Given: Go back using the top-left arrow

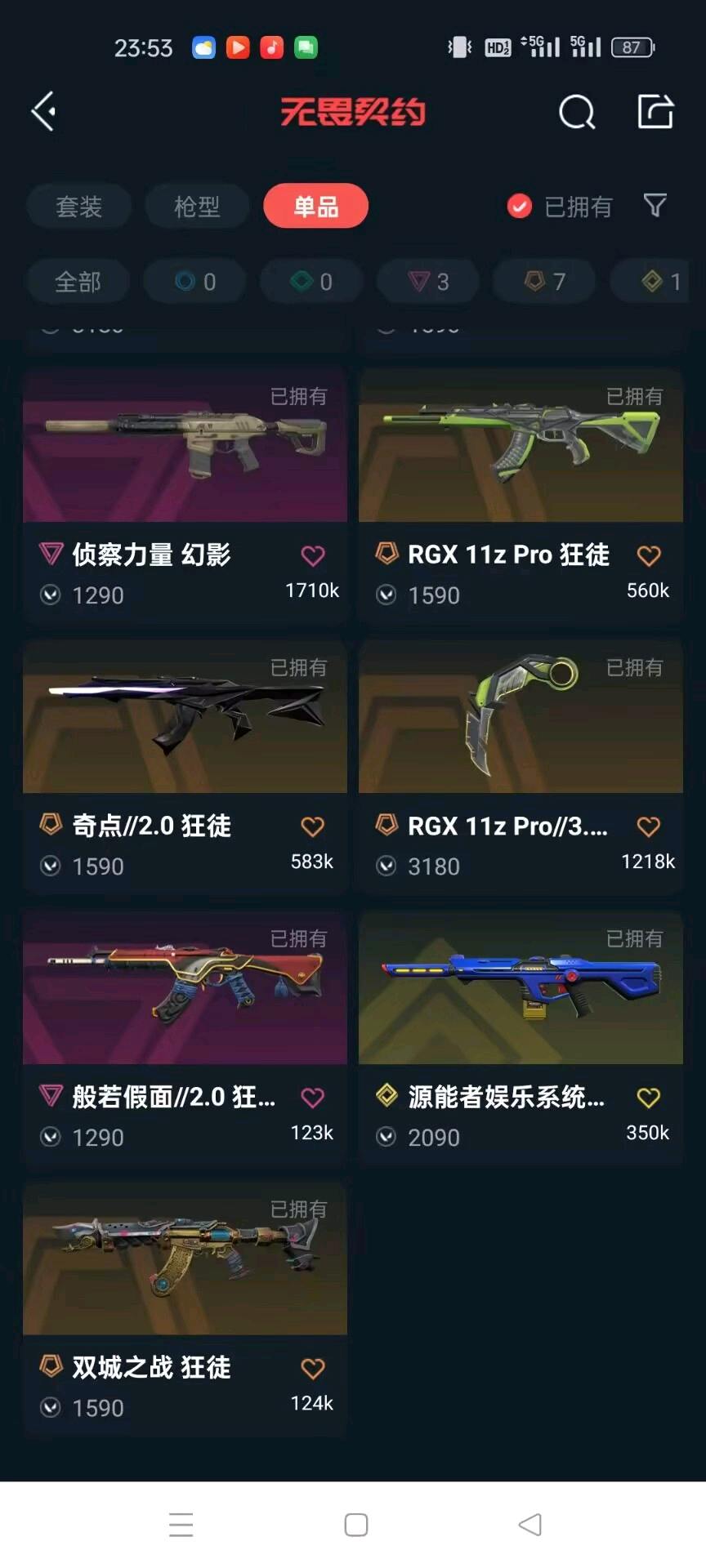Looking at the screenshot, I should click(44, 111).
